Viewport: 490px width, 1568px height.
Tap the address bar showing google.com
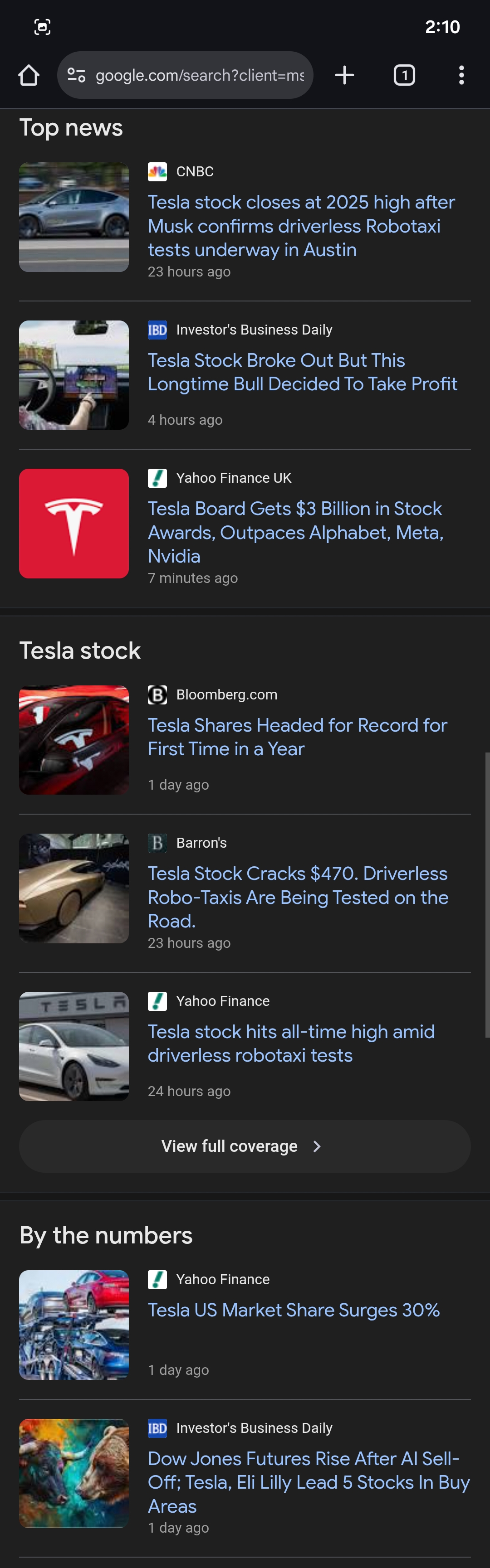(x=199, y=76)
